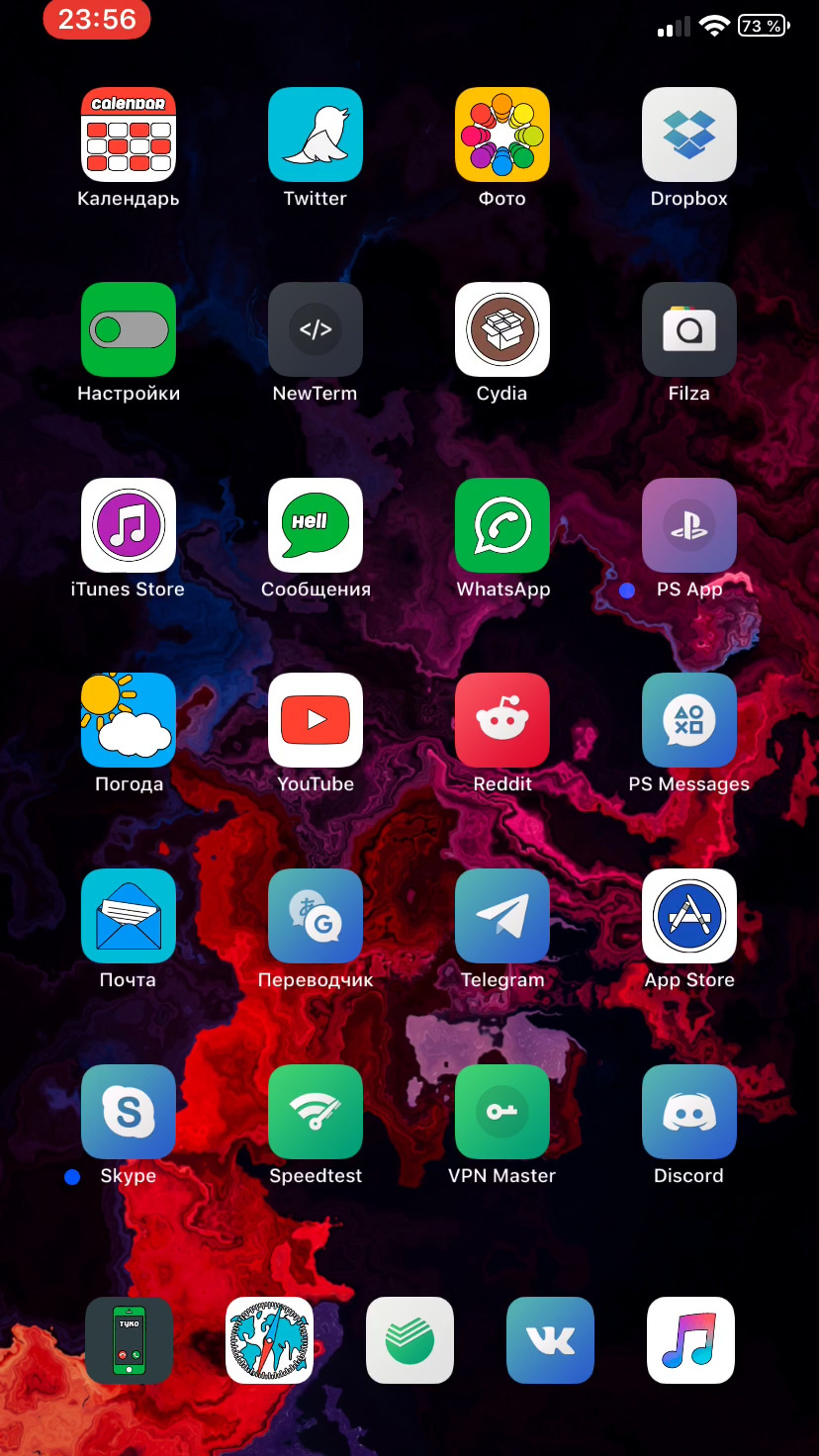Launch the NewTerm terminal app

pos(316,329)
